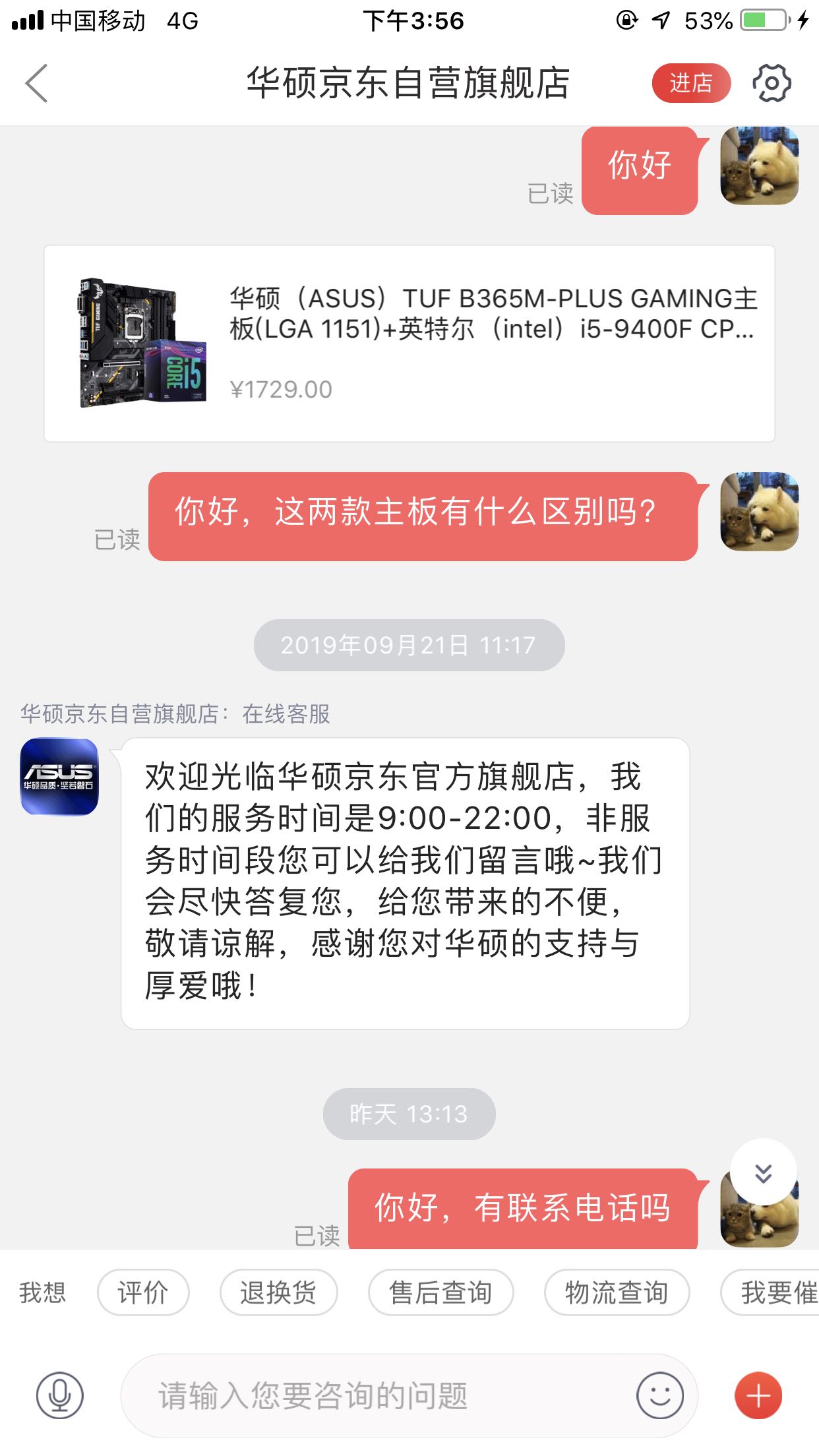Open more attachments with the red plus
Viewport: 819px width, 1456px height.
coord(758,1395)
